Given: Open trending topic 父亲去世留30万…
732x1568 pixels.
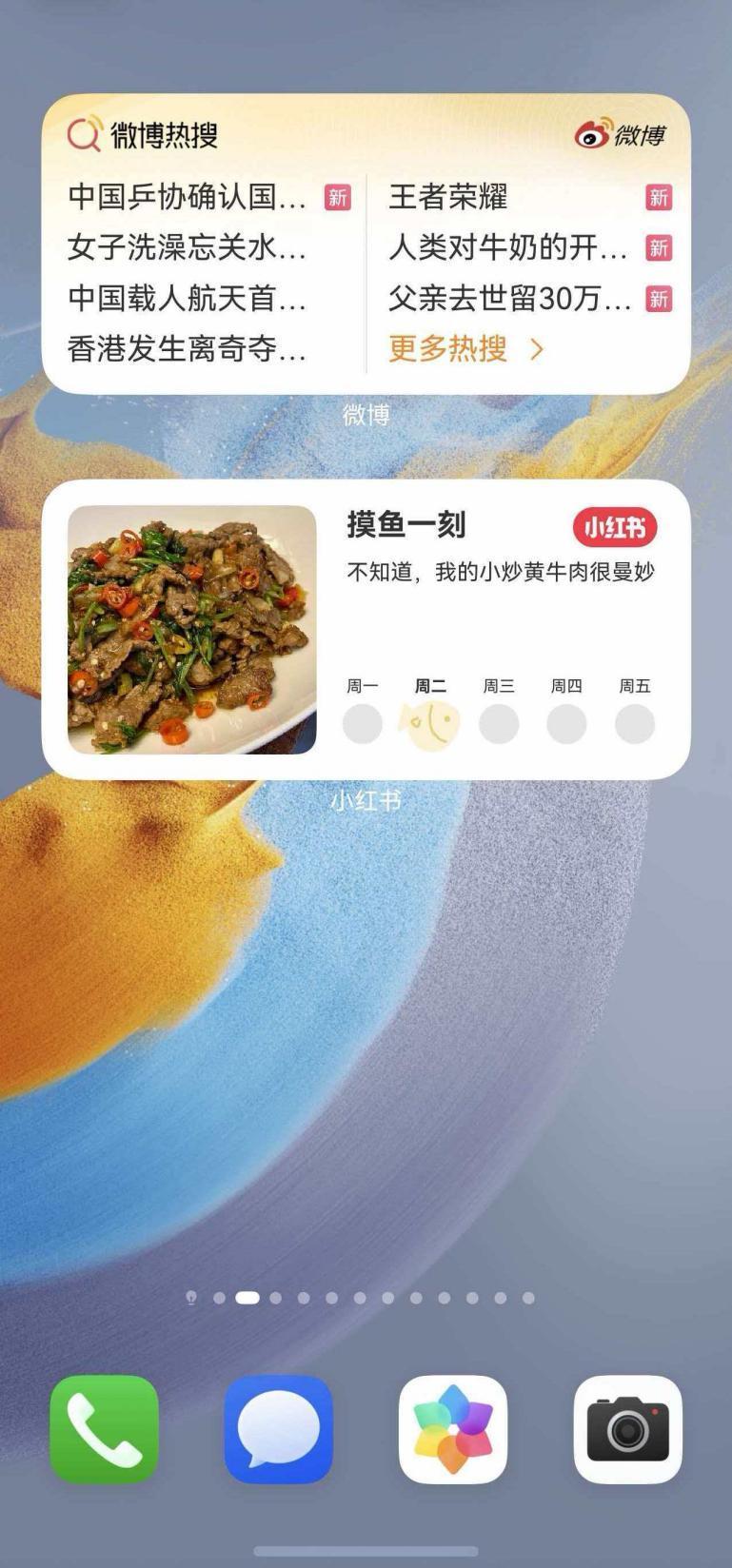Looking at the screenshot, I should pos(510,299).
